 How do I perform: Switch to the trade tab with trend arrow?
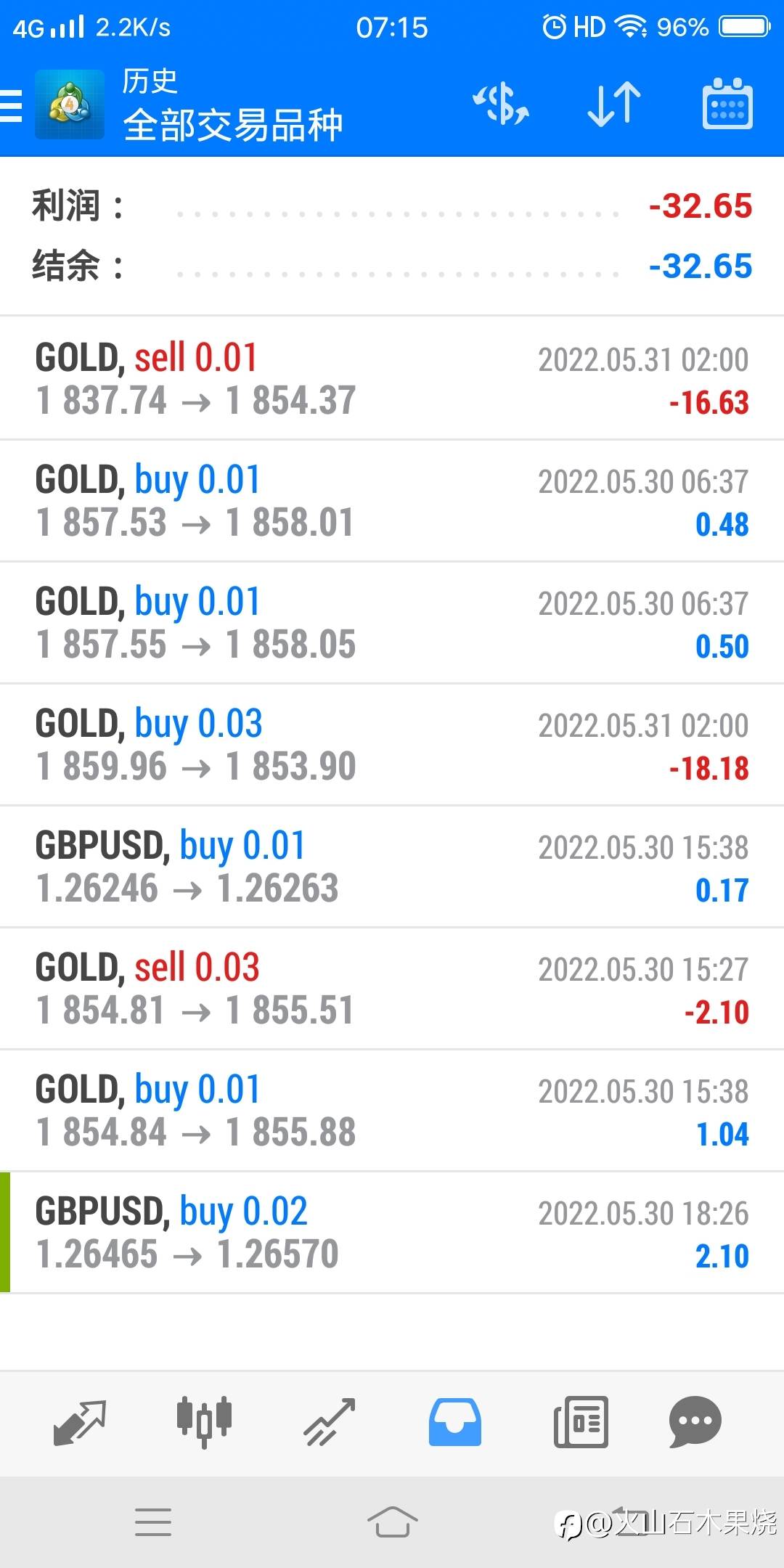point(330,1423)
